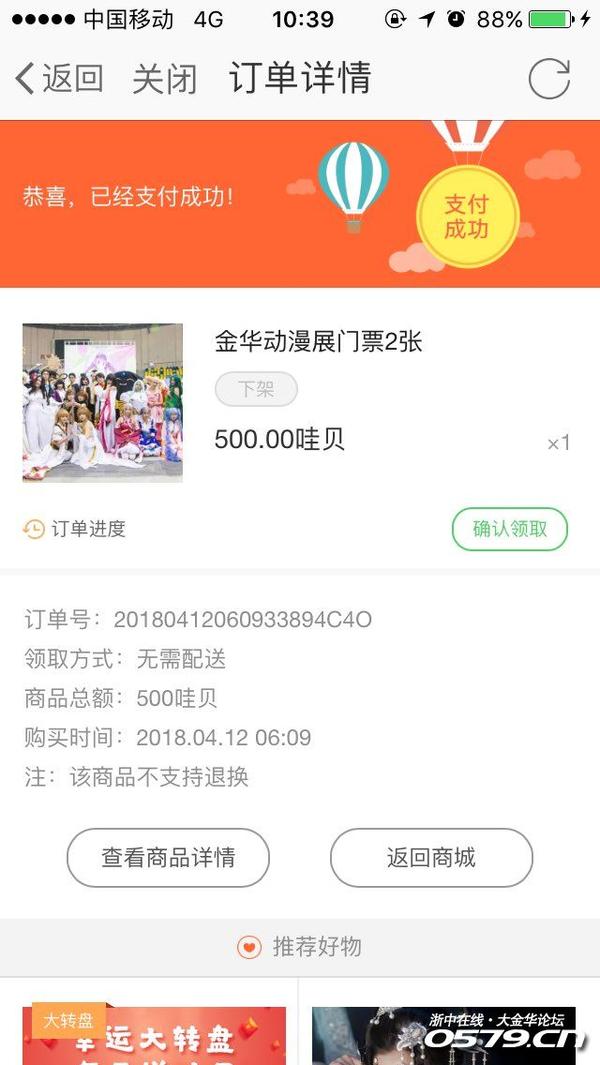Check 订单进度 order progress

click(76, 529)
